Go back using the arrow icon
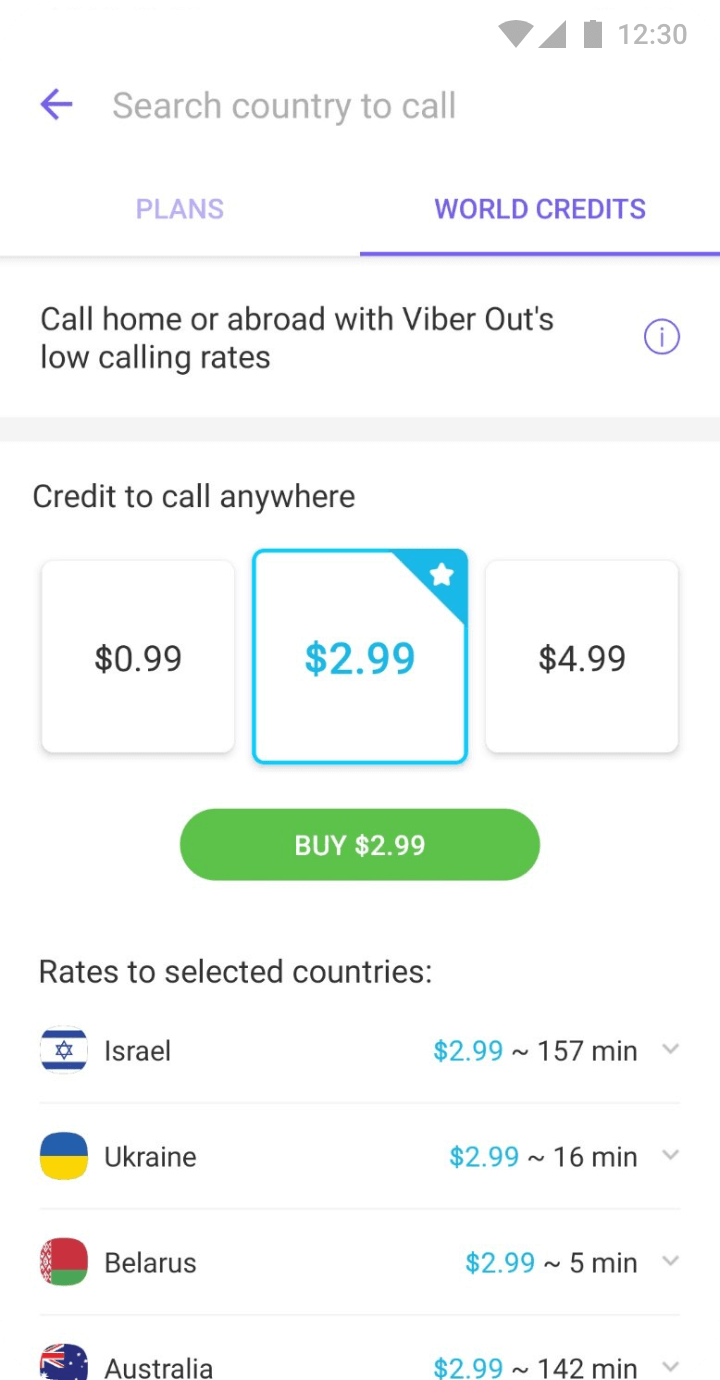 pos(56,104)
